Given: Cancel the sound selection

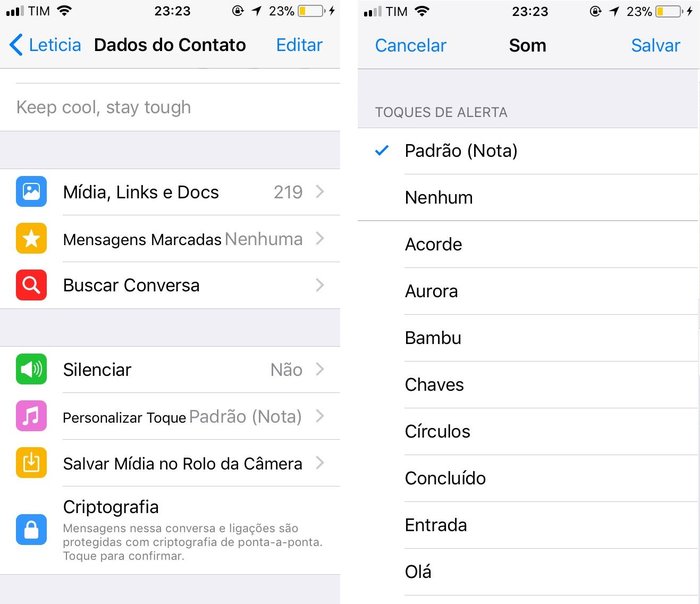Looking at the screenshot, I should click(x=410, y=45).
